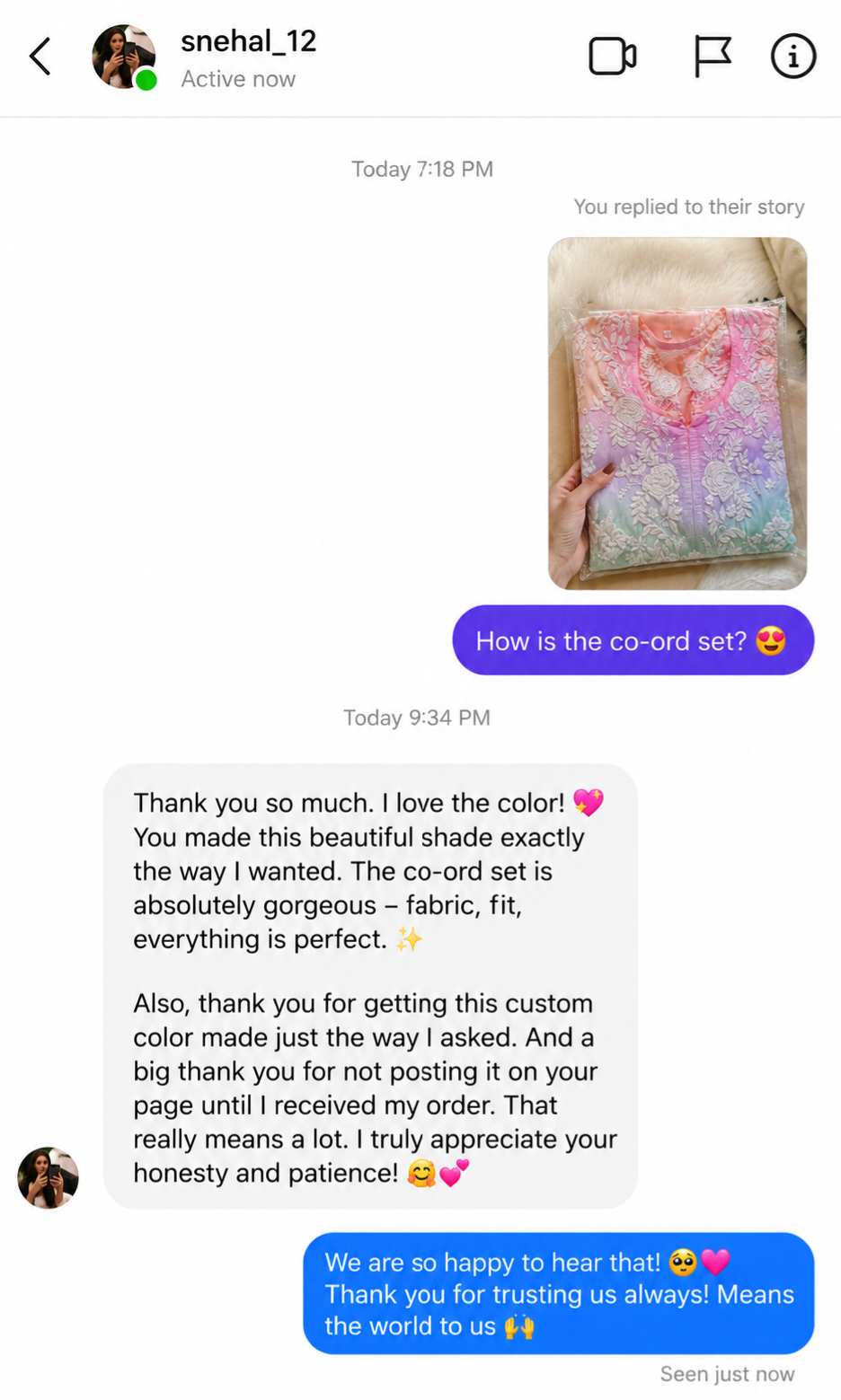Image resolution: width=841 pixels, height=1400 pixels.
Task: Tap the flag icon in the header
Action: tap(712, 57)
